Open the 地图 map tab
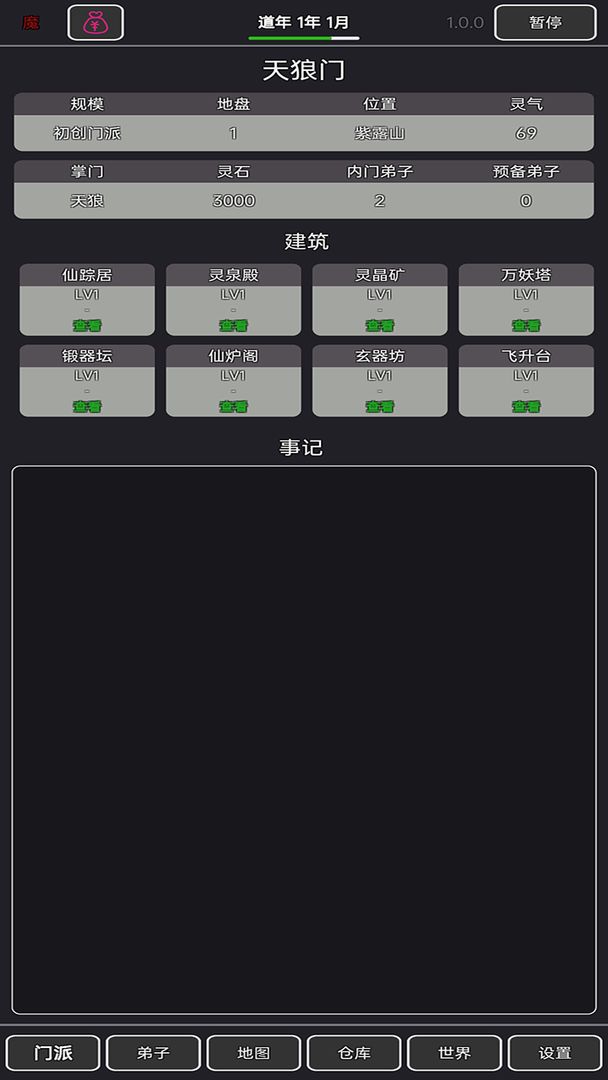Screen dimensions: 608x1080 coord(254,1052)
